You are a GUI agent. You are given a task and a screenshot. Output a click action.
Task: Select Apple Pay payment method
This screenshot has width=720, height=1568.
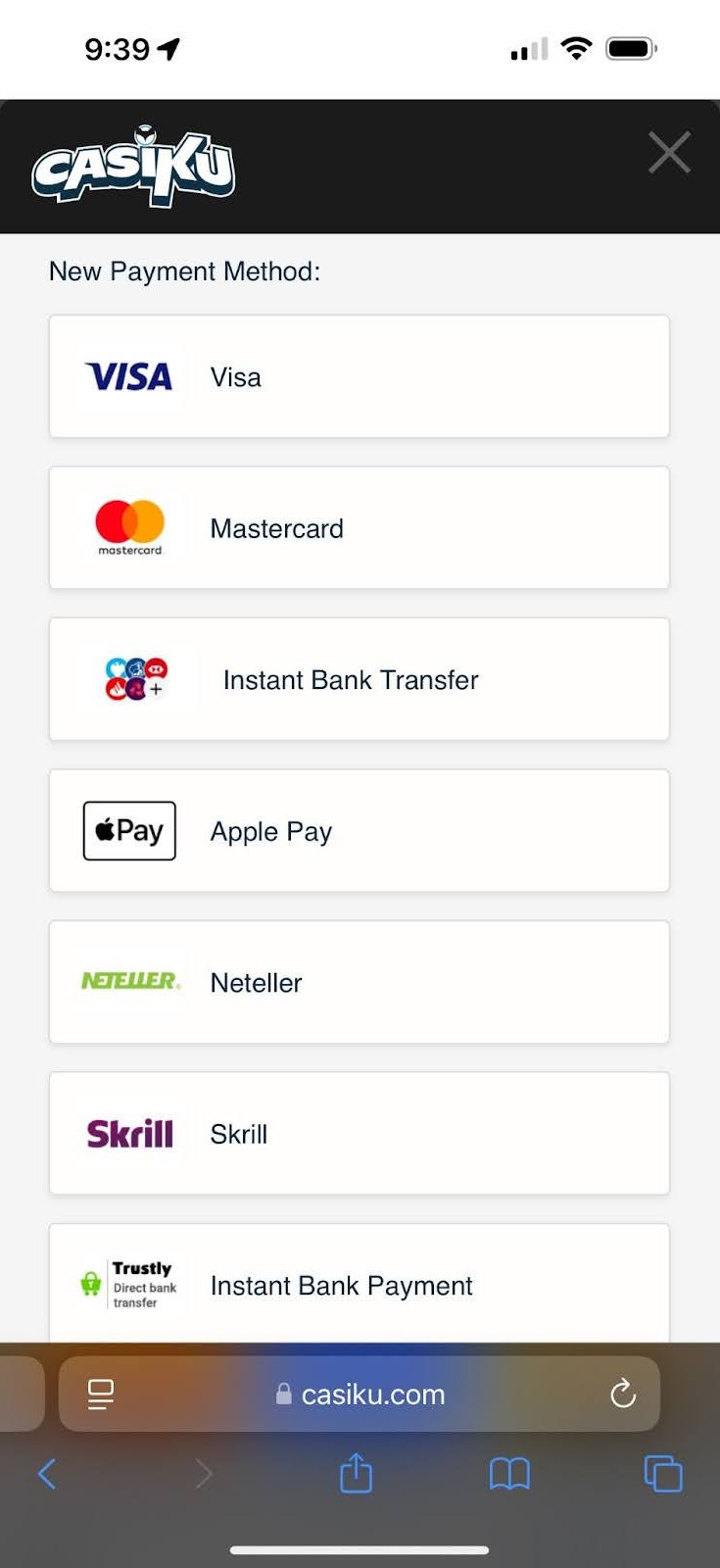(x=359, y=831)
